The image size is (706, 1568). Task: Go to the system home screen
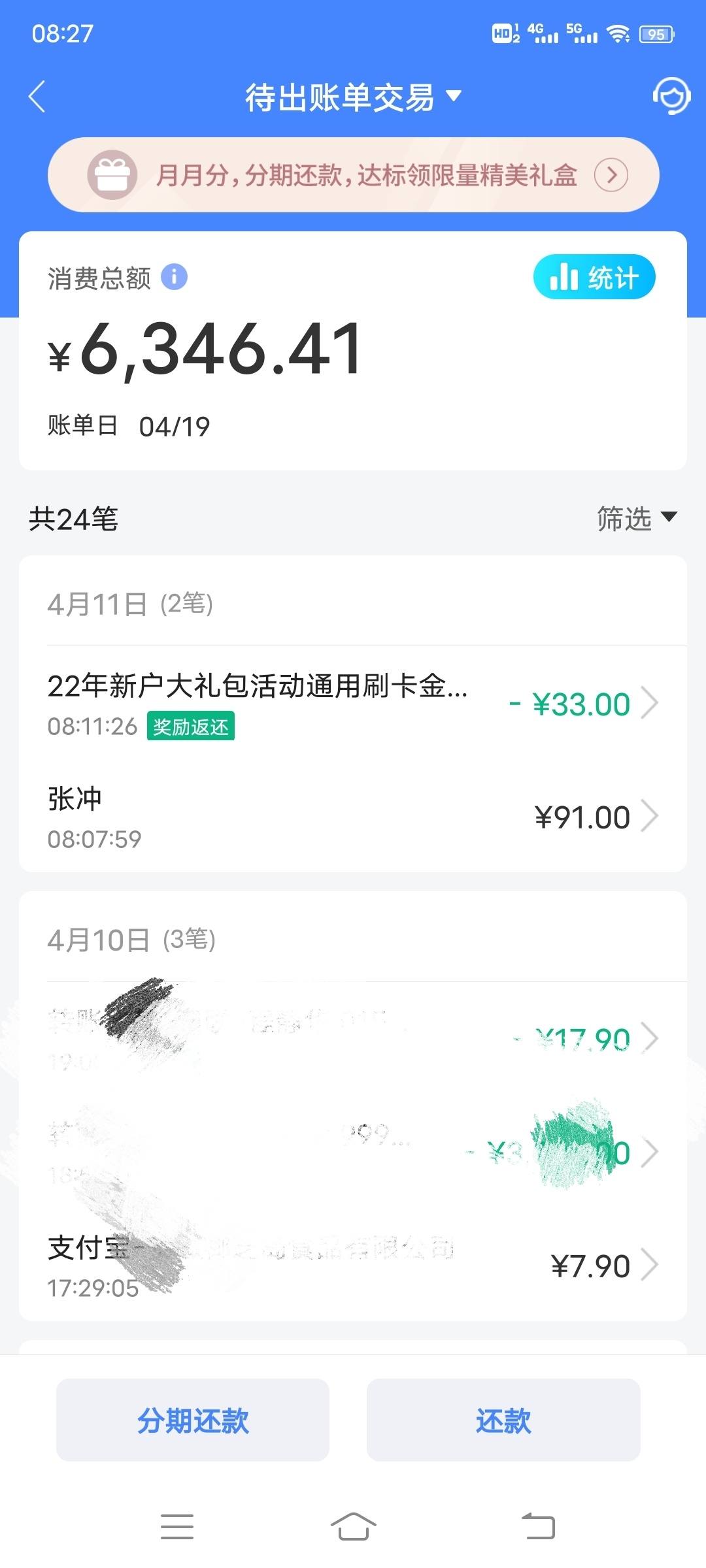[353, 1526]
